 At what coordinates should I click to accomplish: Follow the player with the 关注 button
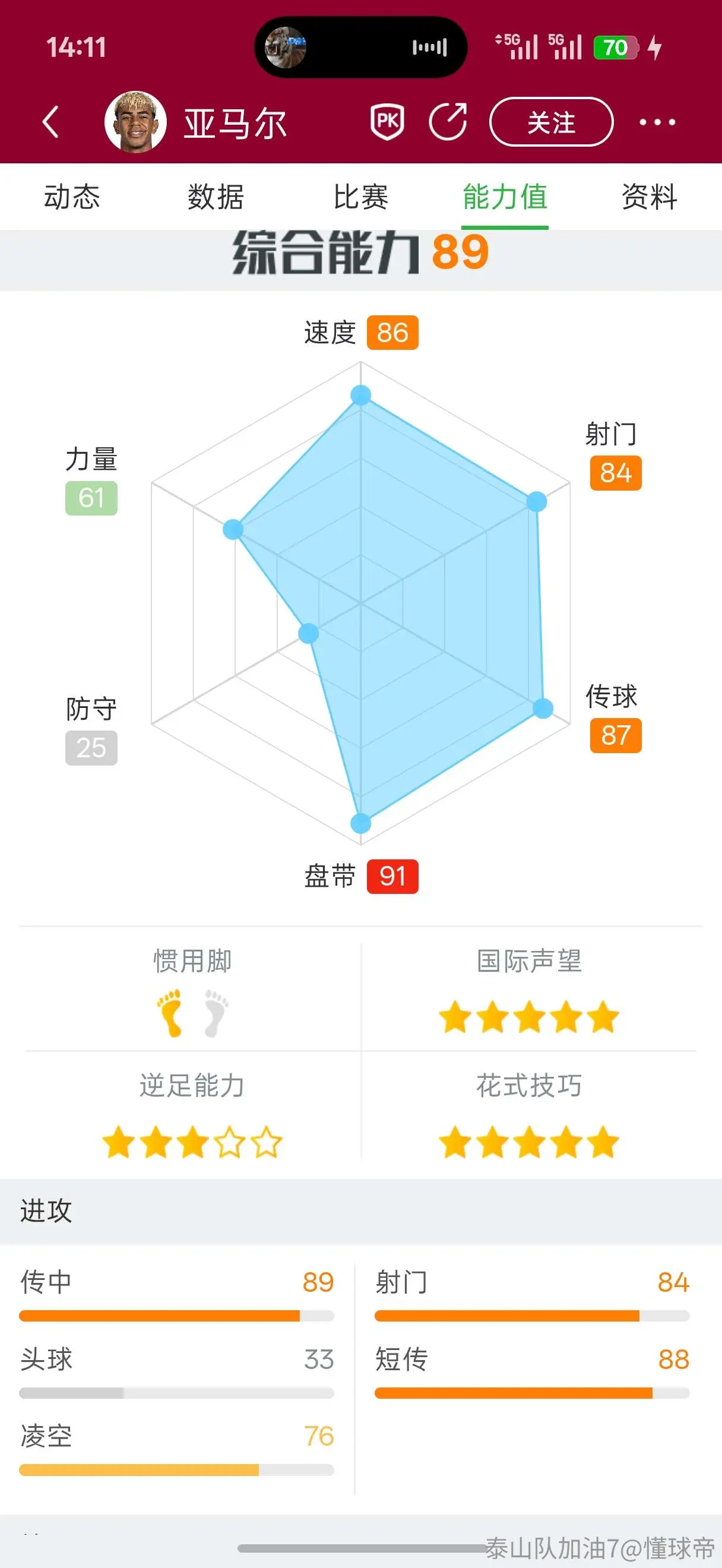tap(551, 122)
